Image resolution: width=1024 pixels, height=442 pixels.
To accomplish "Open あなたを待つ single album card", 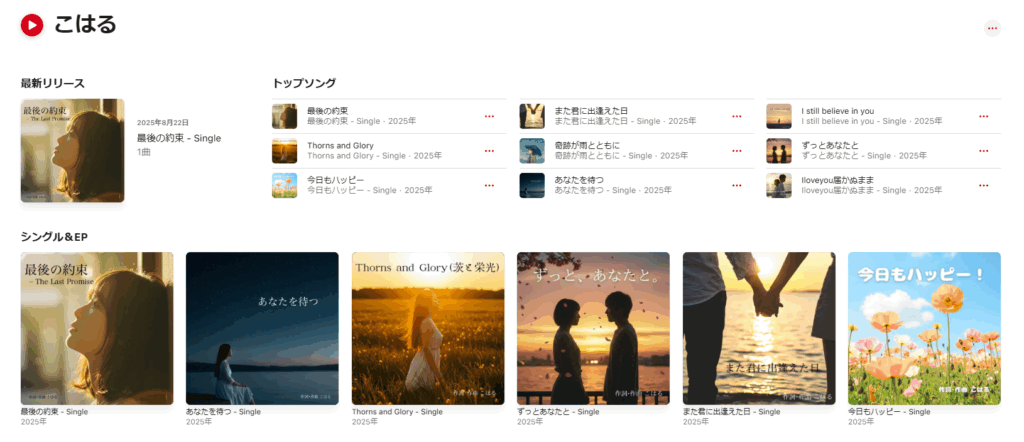I will [x=262, y=328].
